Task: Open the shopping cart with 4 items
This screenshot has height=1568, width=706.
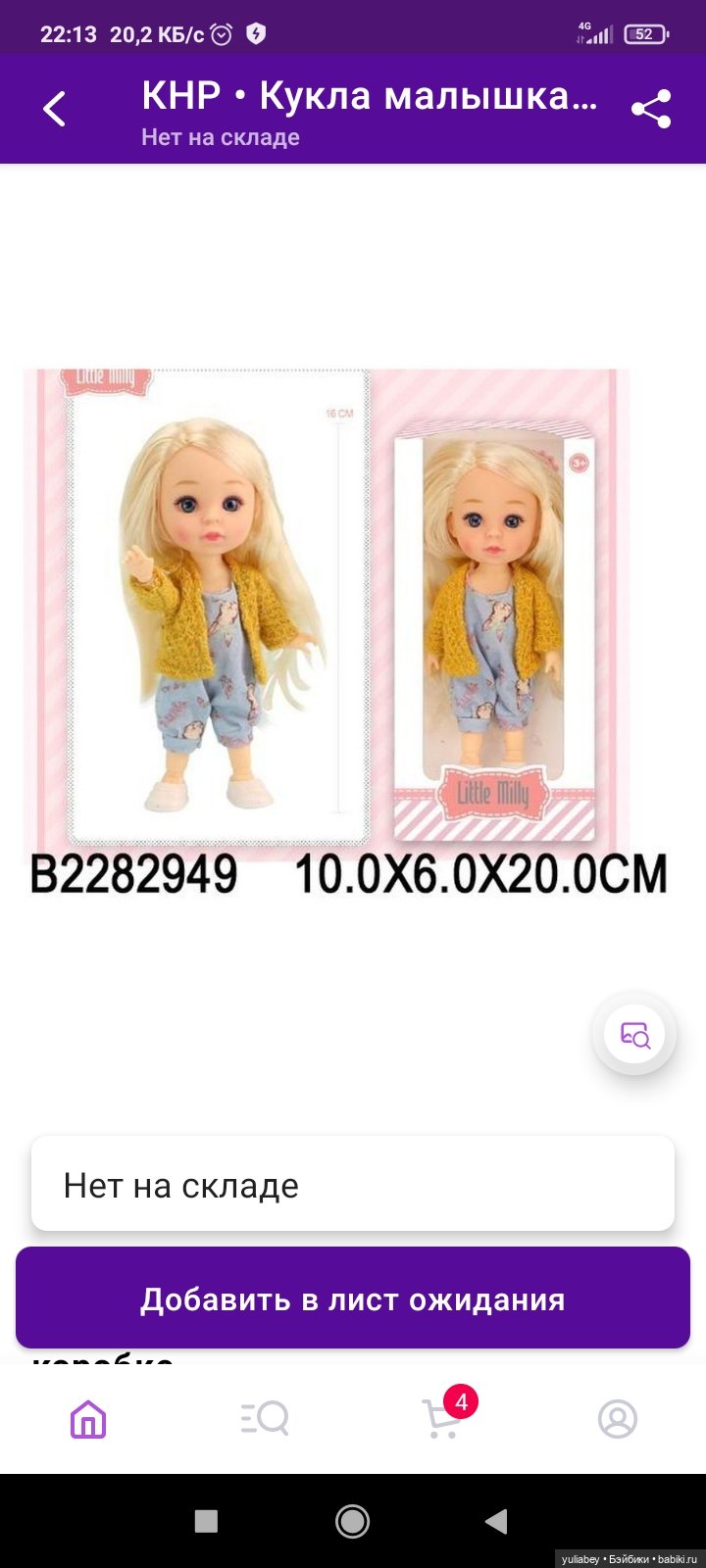Action: [443, 1418]
